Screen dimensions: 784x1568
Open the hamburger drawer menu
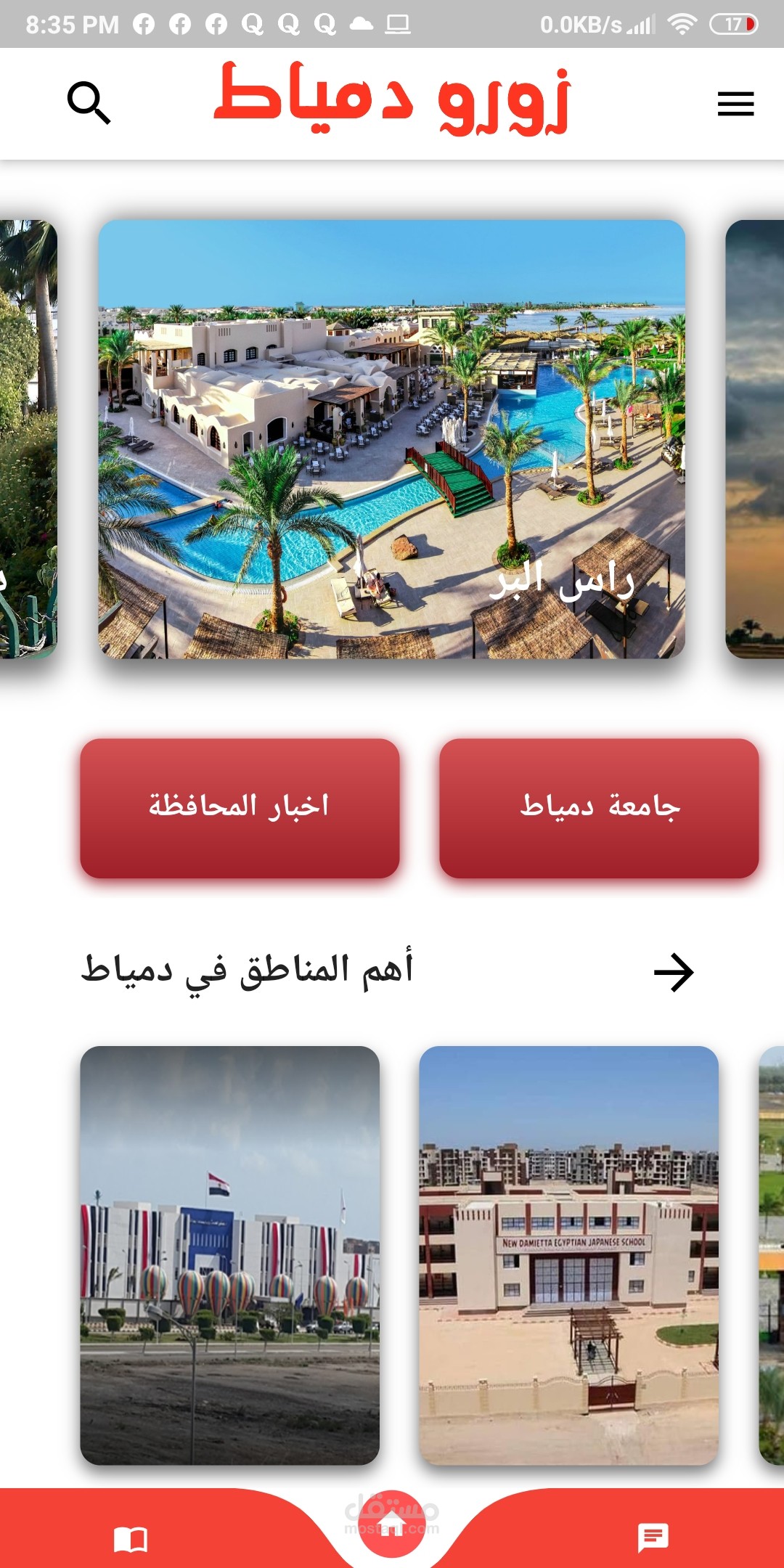pyautogui.click(x=735, y=104)
